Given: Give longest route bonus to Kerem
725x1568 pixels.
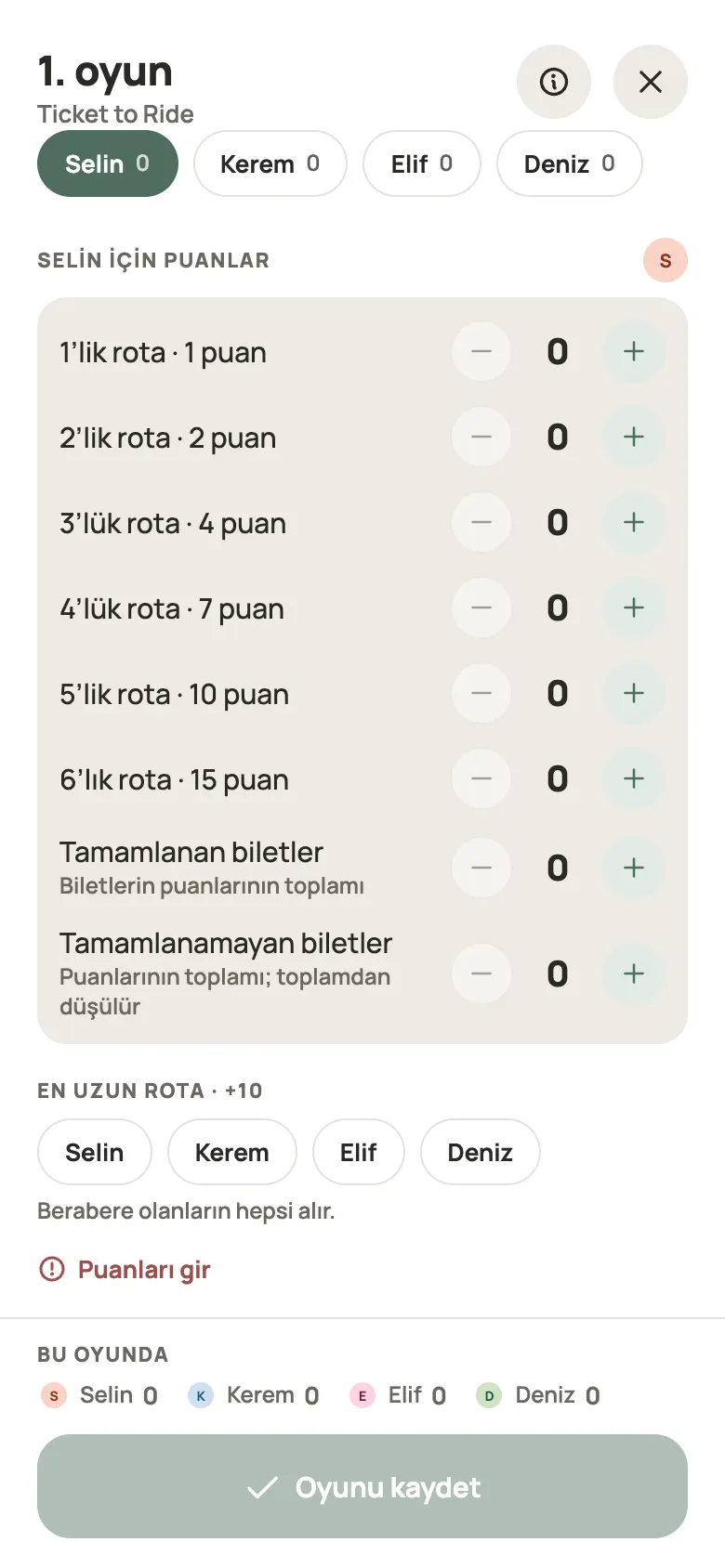Looking at the screenshot, I should [232, 1152].
